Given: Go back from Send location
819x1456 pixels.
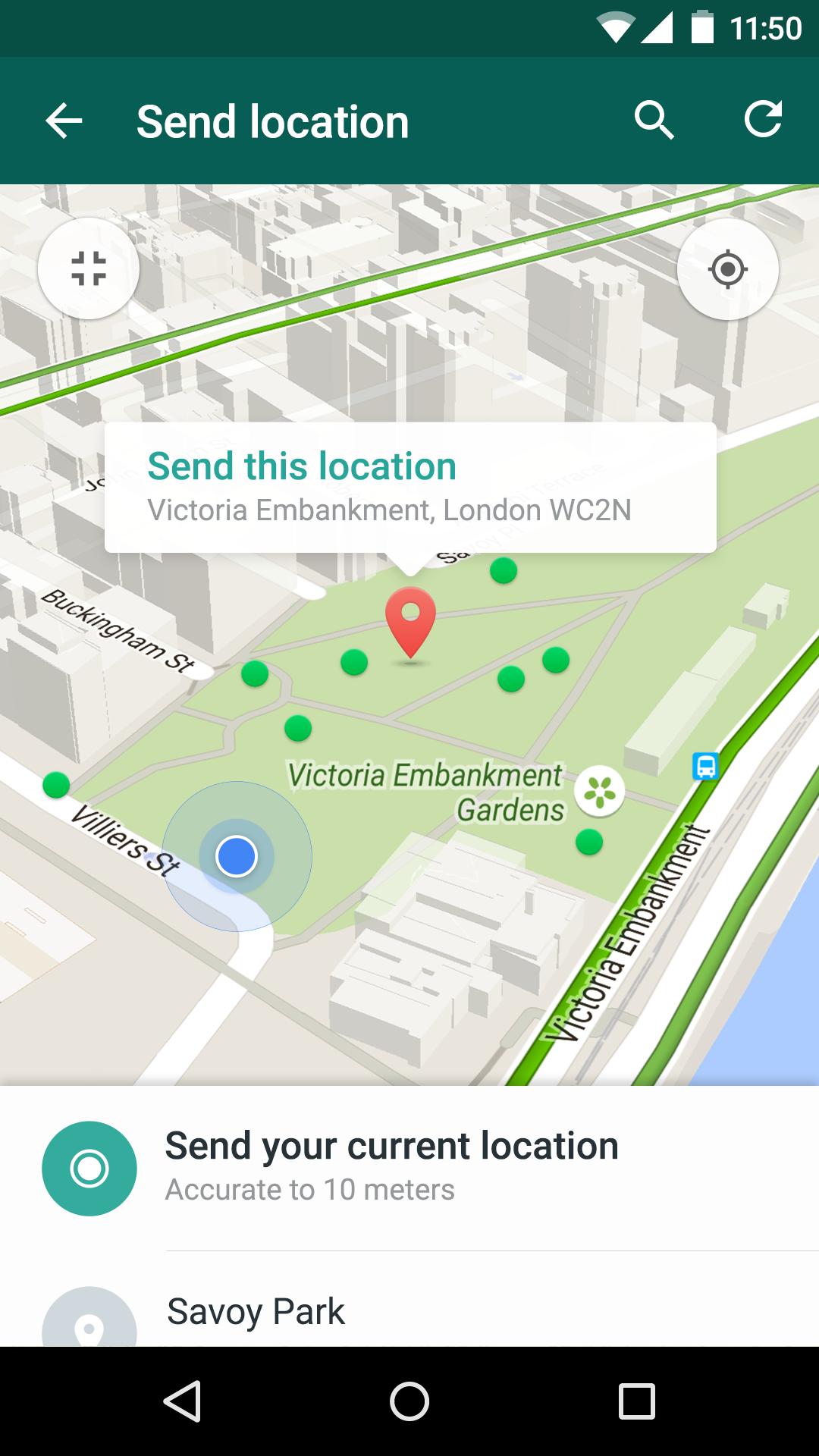Looking at the screenshot, I should (64, 121).
